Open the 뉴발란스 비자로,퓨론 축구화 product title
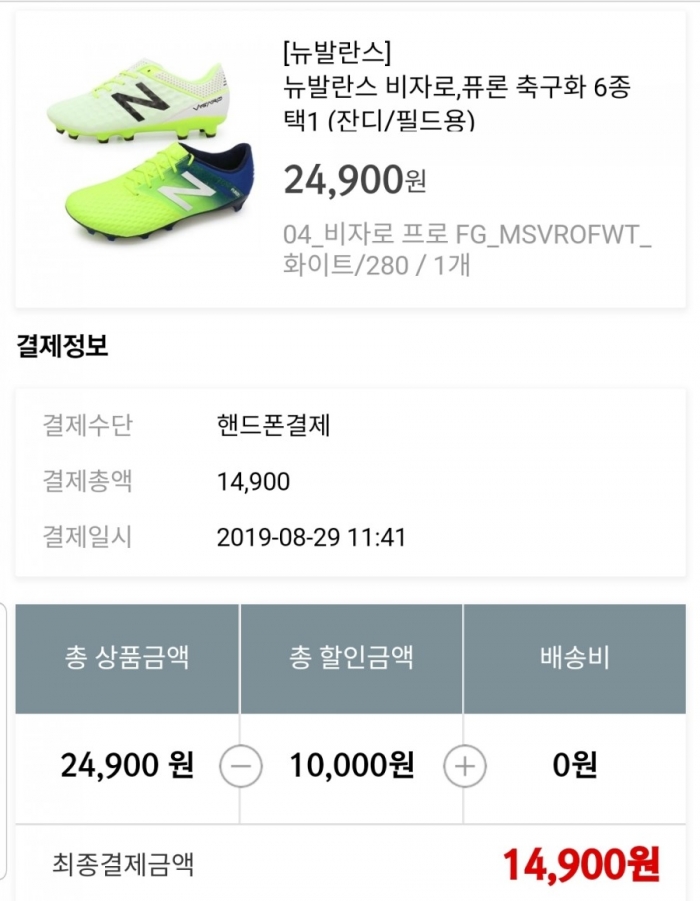Screen dimensions: 700x901 tap(456, 104)
